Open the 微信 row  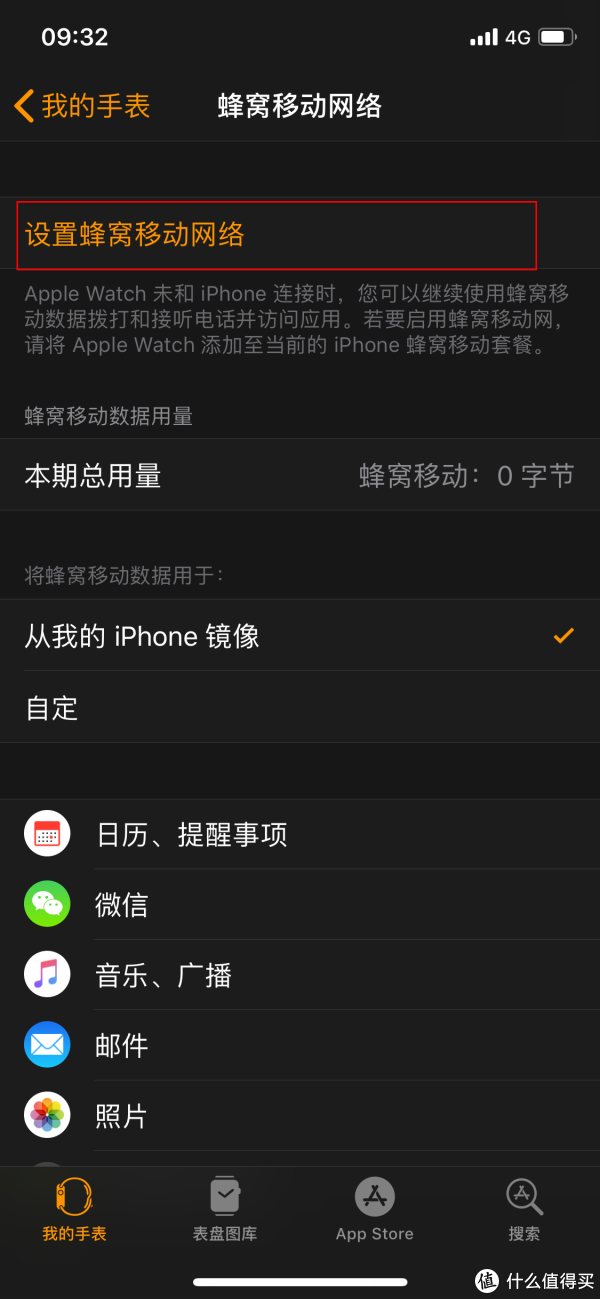tap(300, 905)
